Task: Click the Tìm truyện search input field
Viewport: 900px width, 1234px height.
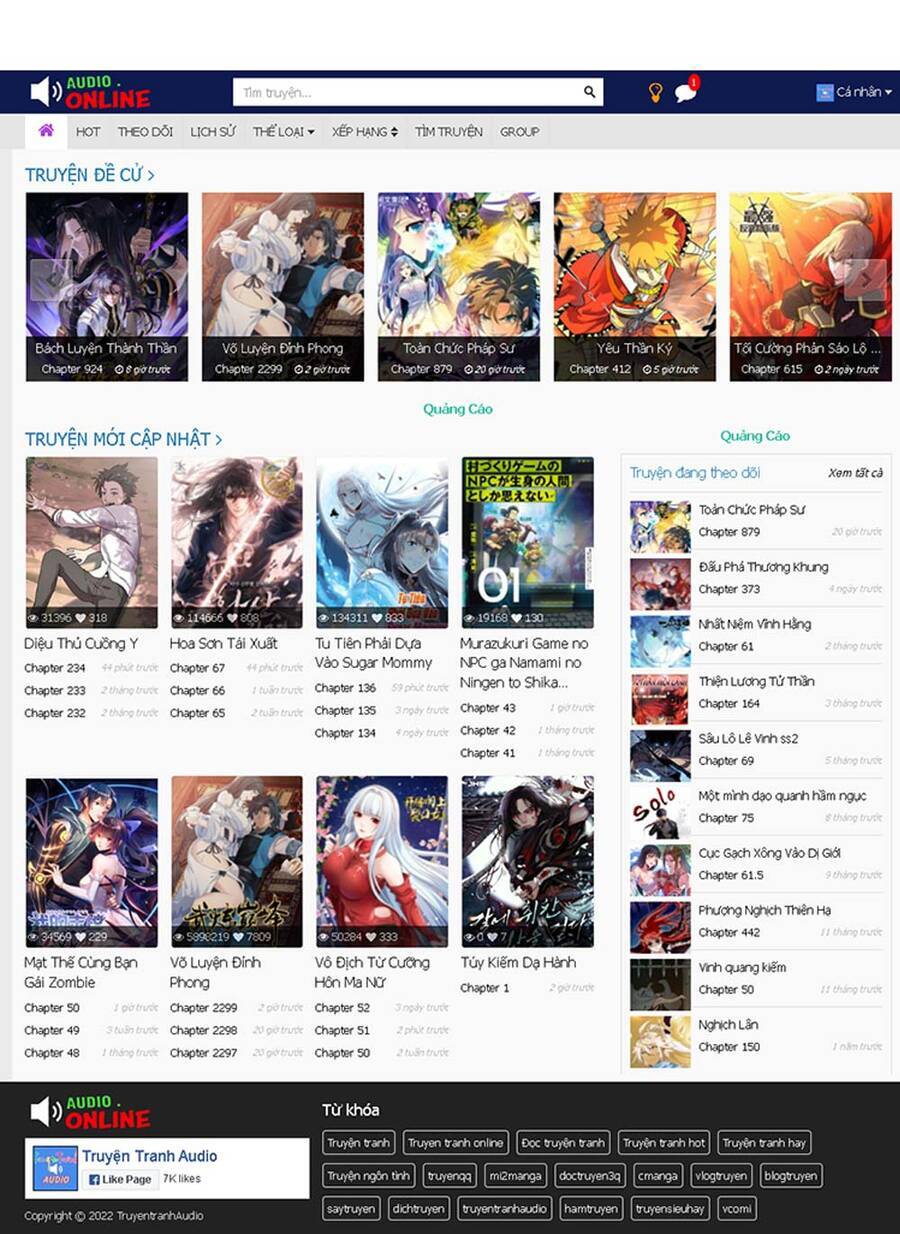Action: (400, 91)
